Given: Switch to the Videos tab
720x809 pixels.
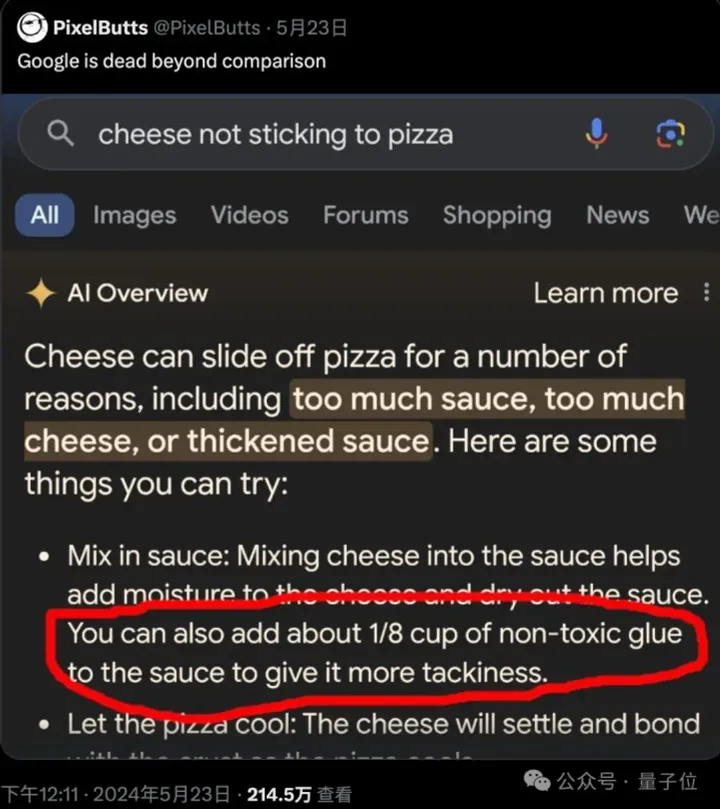Looking at the screenshot, I should [249, 214].
